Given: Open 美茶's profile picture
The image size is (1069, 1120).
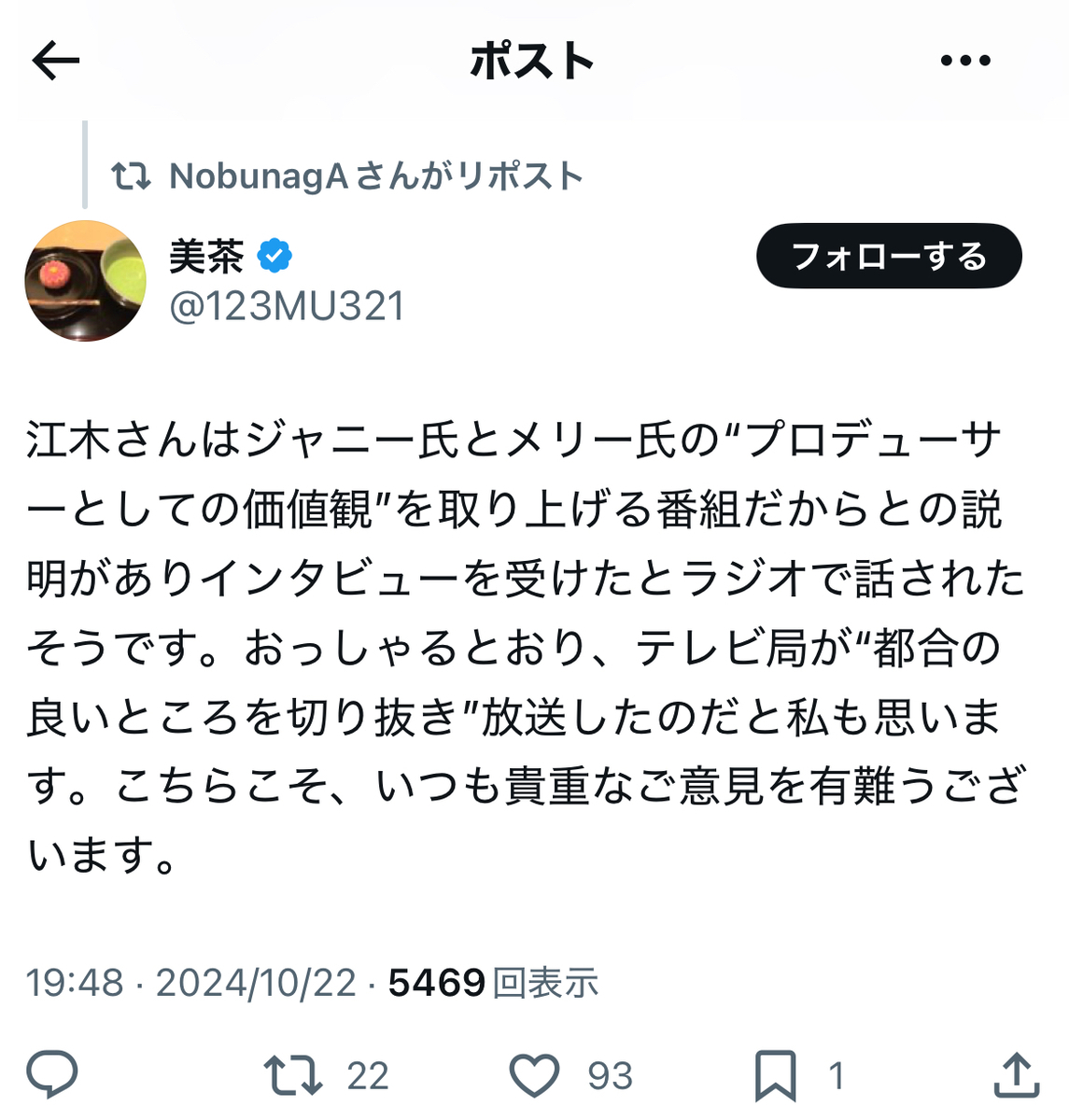Looking at the screenshot, I should click(85, 281).
